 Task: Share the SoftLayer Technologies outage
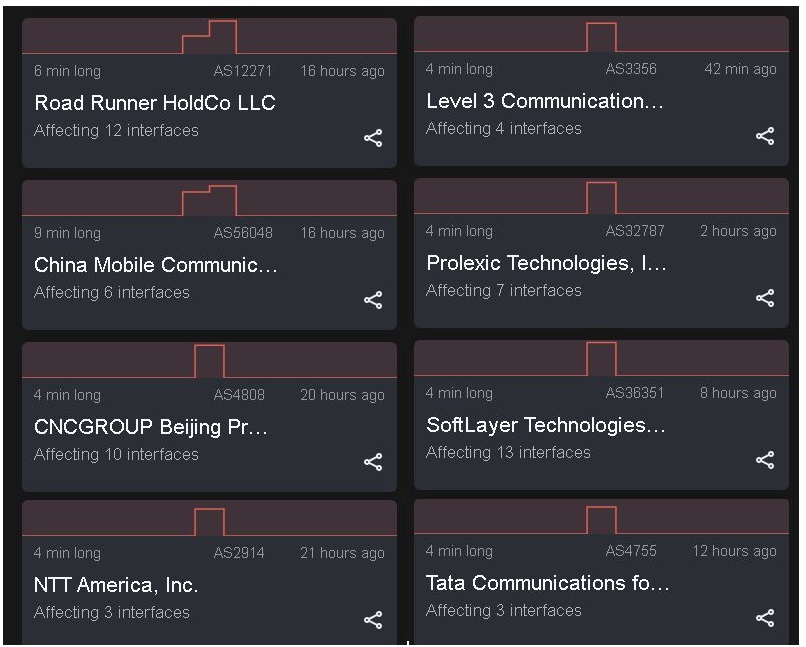765,460
